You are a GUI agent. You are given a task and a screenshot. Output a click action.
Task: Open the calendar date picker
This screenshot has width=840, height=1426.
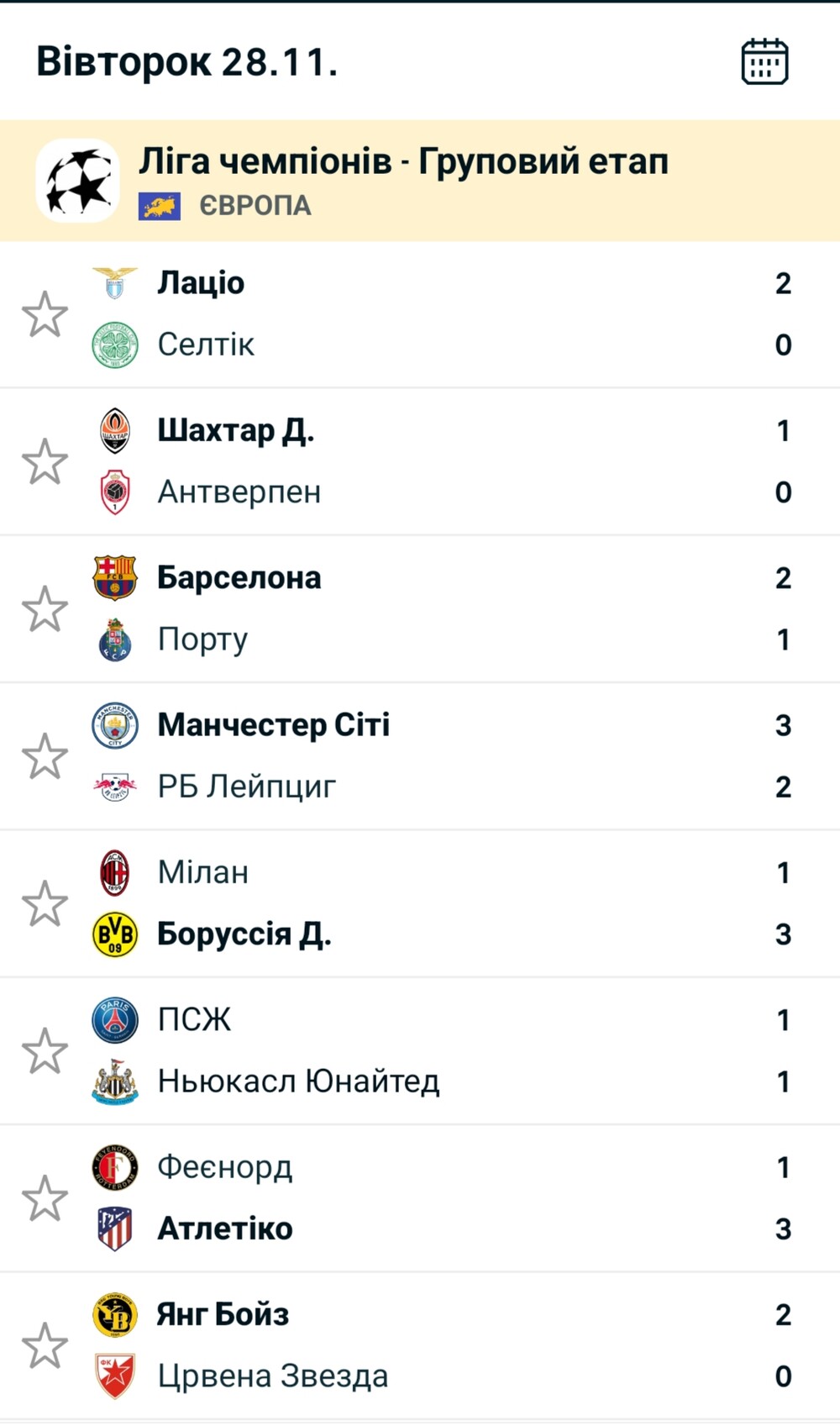[764, 61]
